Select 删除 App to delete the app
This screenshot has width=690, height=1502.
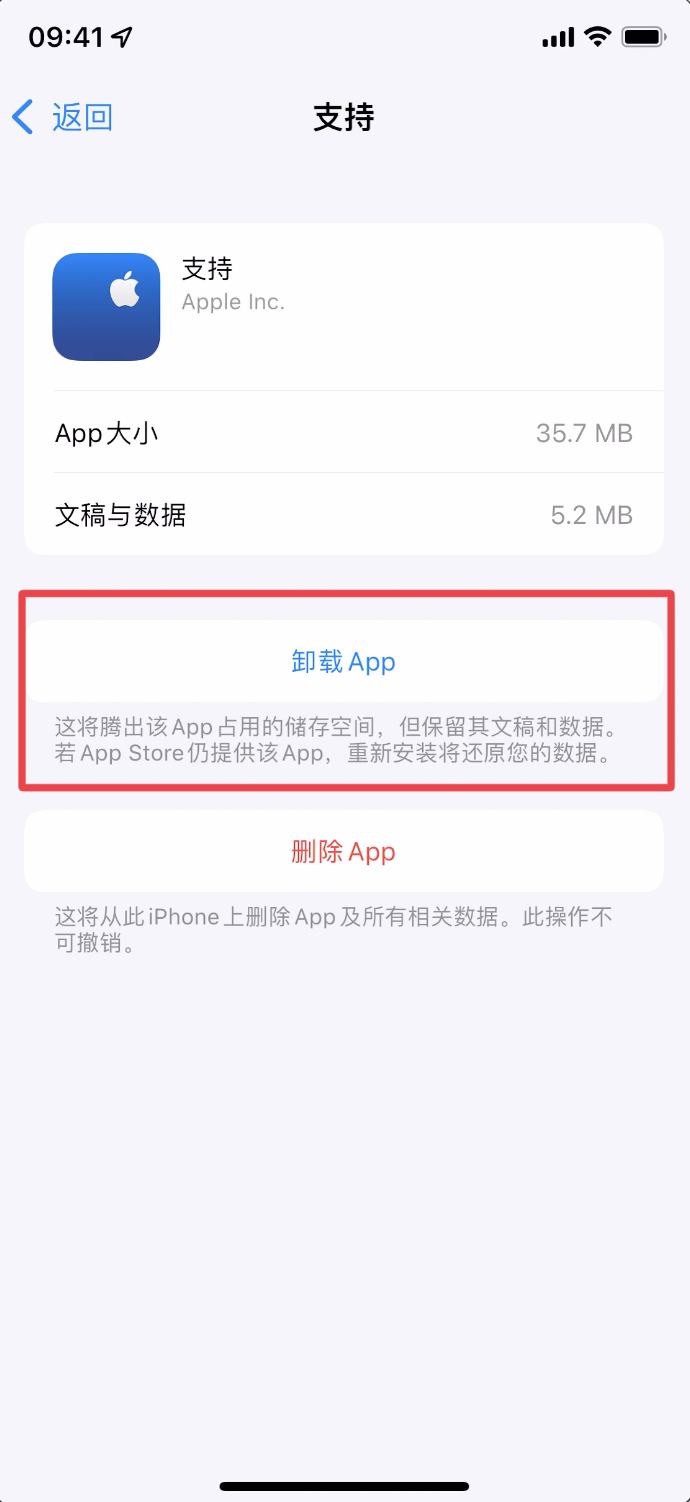[x=344, y=852]
